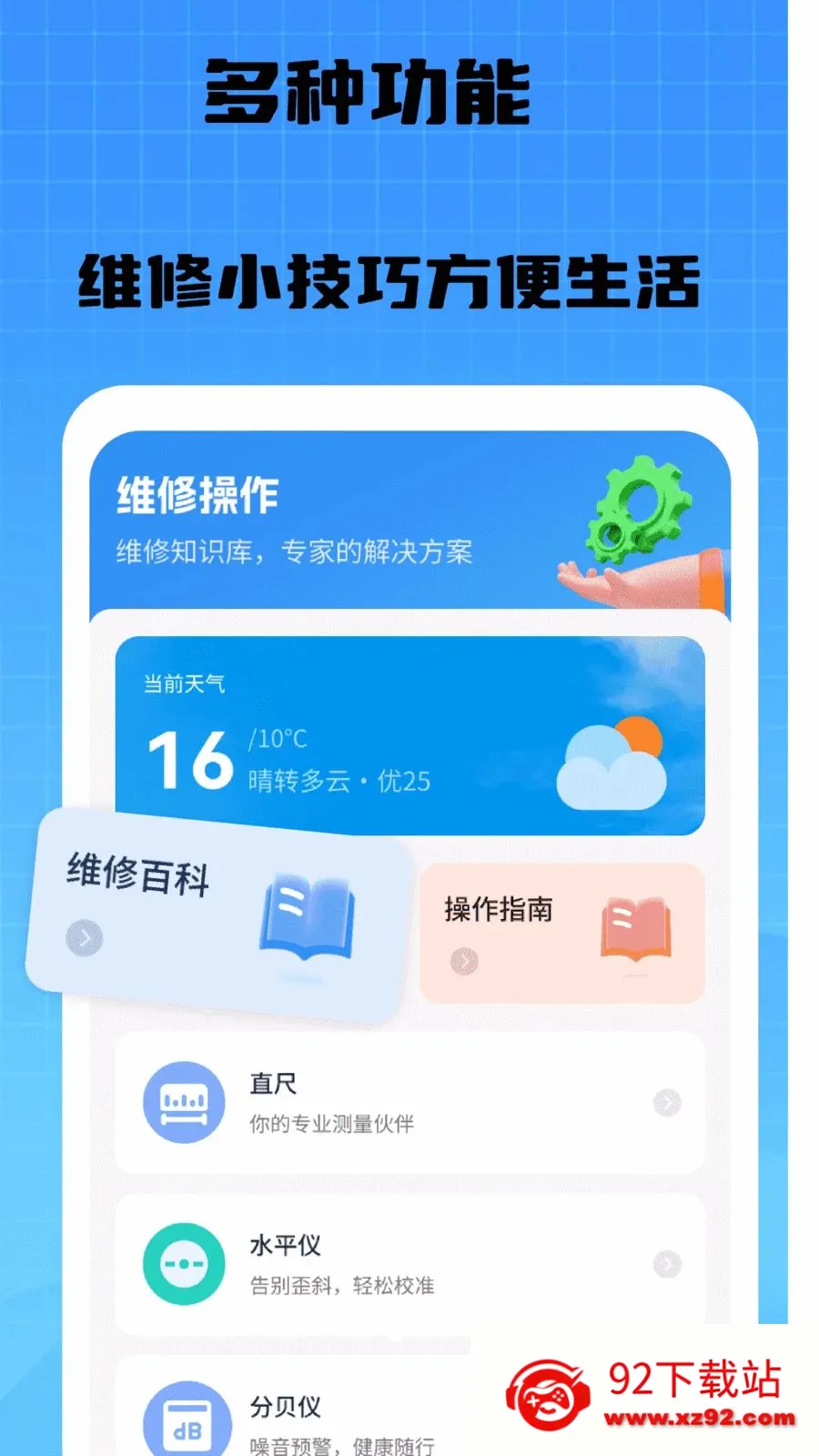
Task: Tap the arrow inside the 操作指南 card
Action: click(x=466, y=961)
